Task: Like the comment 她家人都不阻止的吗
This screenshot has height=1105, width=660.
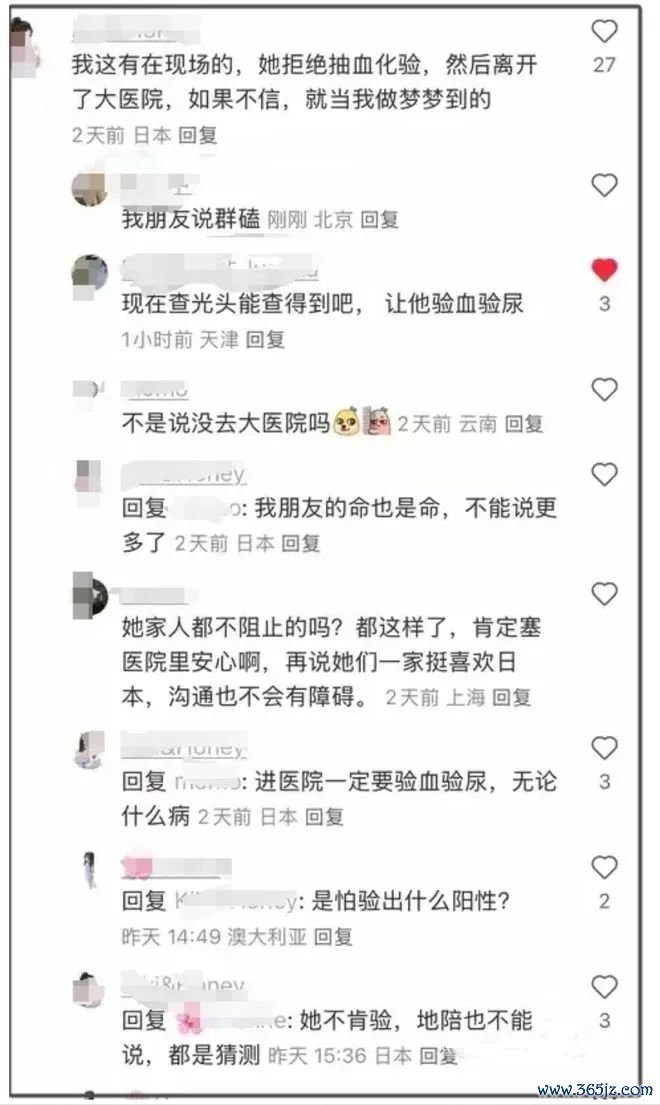Action: point(604,595)
